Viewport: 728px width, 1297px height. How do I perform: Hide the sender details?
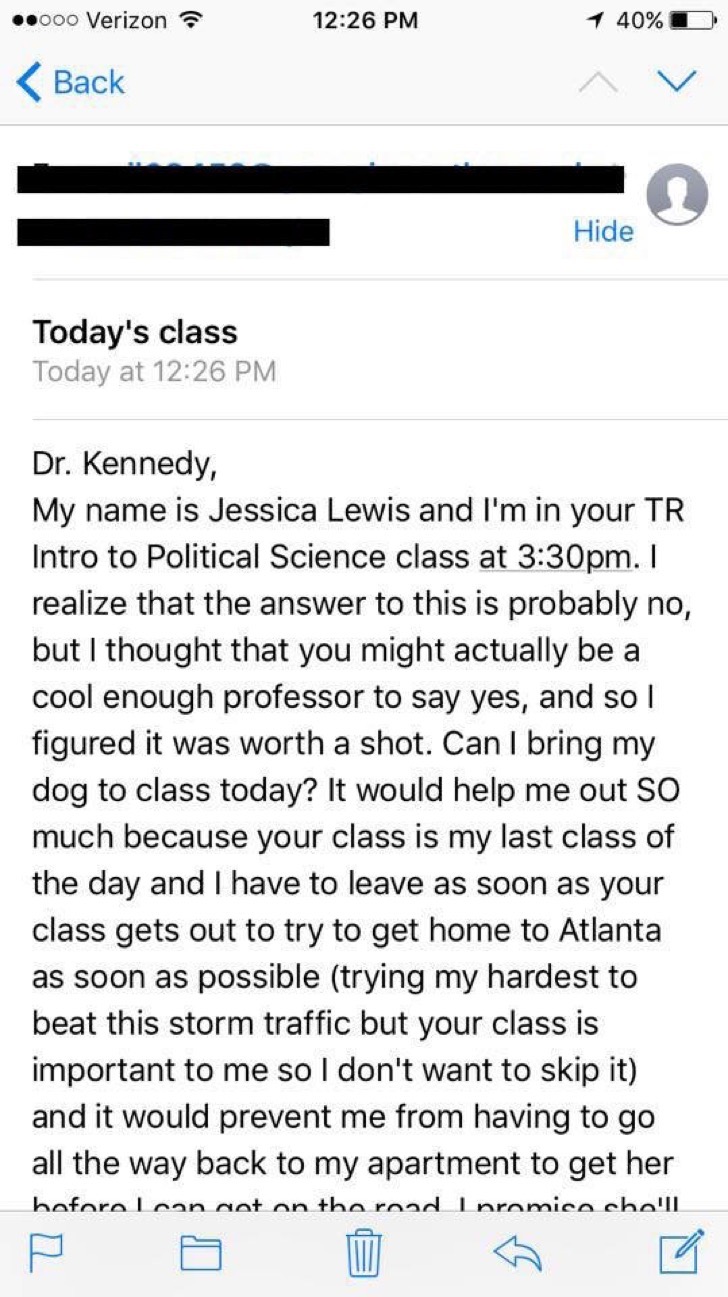coord(603,231)
